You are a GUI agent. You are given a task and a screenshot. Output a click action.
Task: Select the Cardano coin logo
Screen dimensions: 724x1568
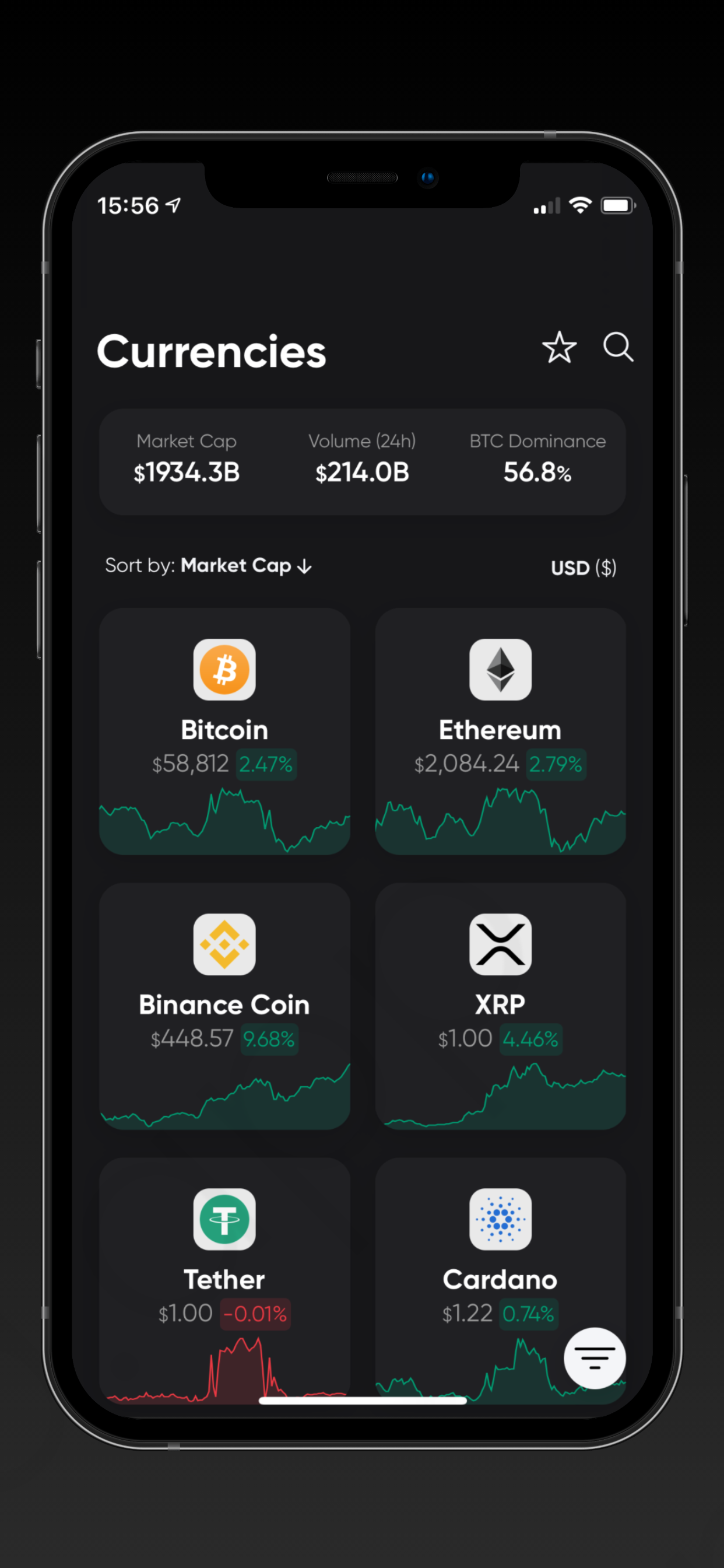(x=500, y=1219)
